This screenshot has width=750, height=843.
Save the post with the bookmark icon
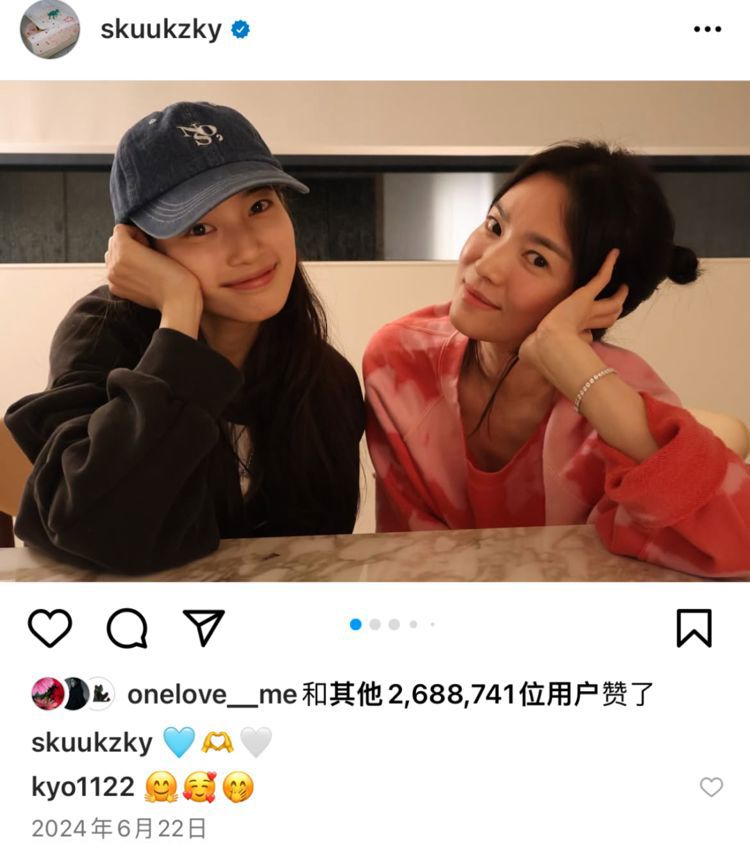pos(694,628)
